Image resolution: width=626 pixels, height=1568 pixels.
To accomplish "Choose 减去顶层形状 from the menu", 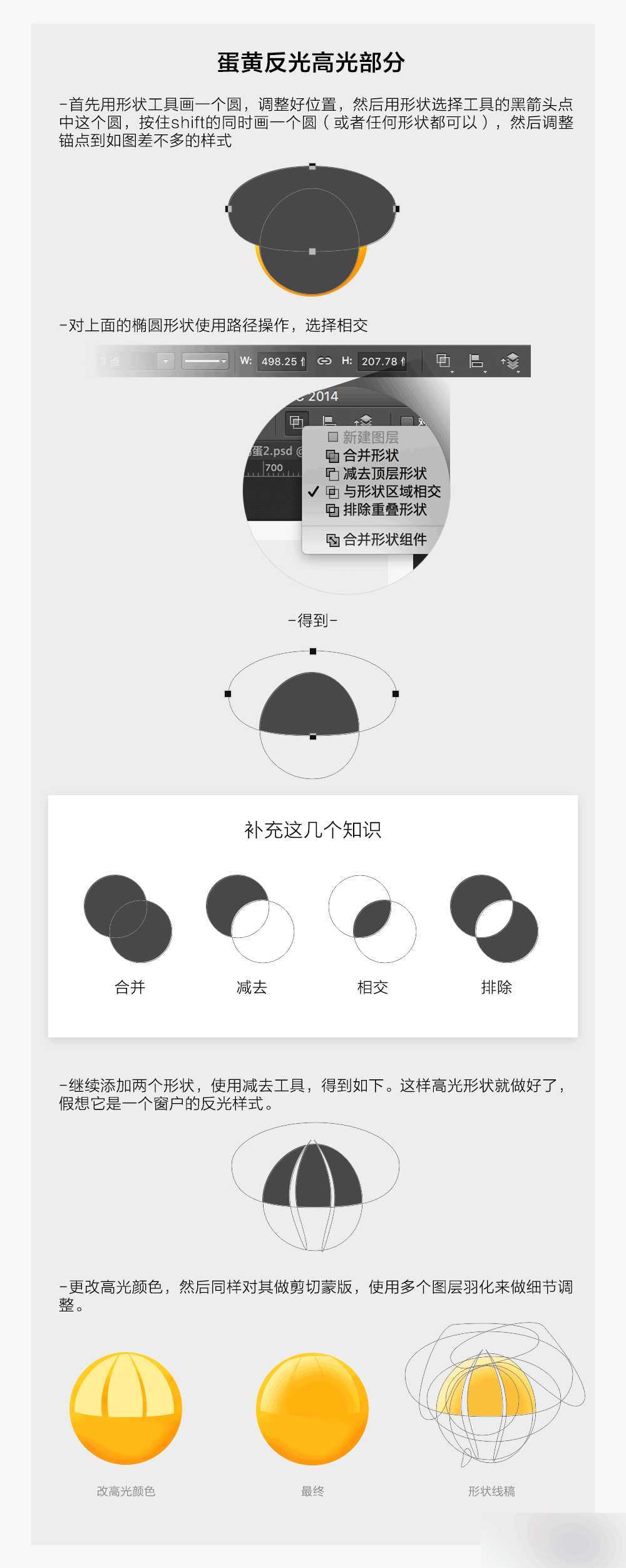I will (x=385, y=473).
